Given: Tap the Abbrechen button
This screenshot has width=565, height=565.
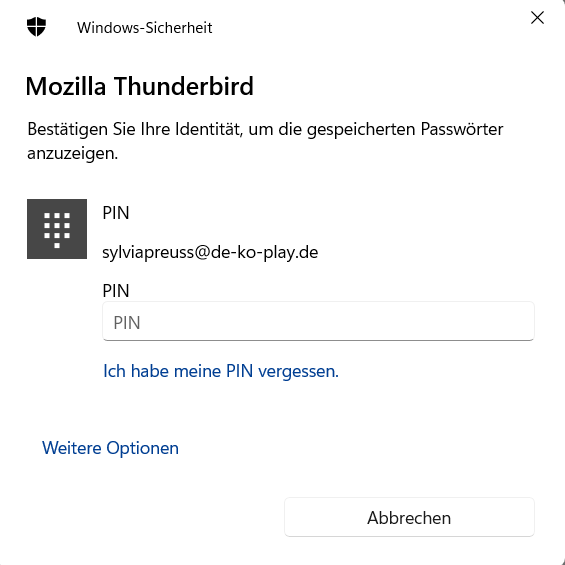Looking at the screenshot, I should (x=409, y=517).
